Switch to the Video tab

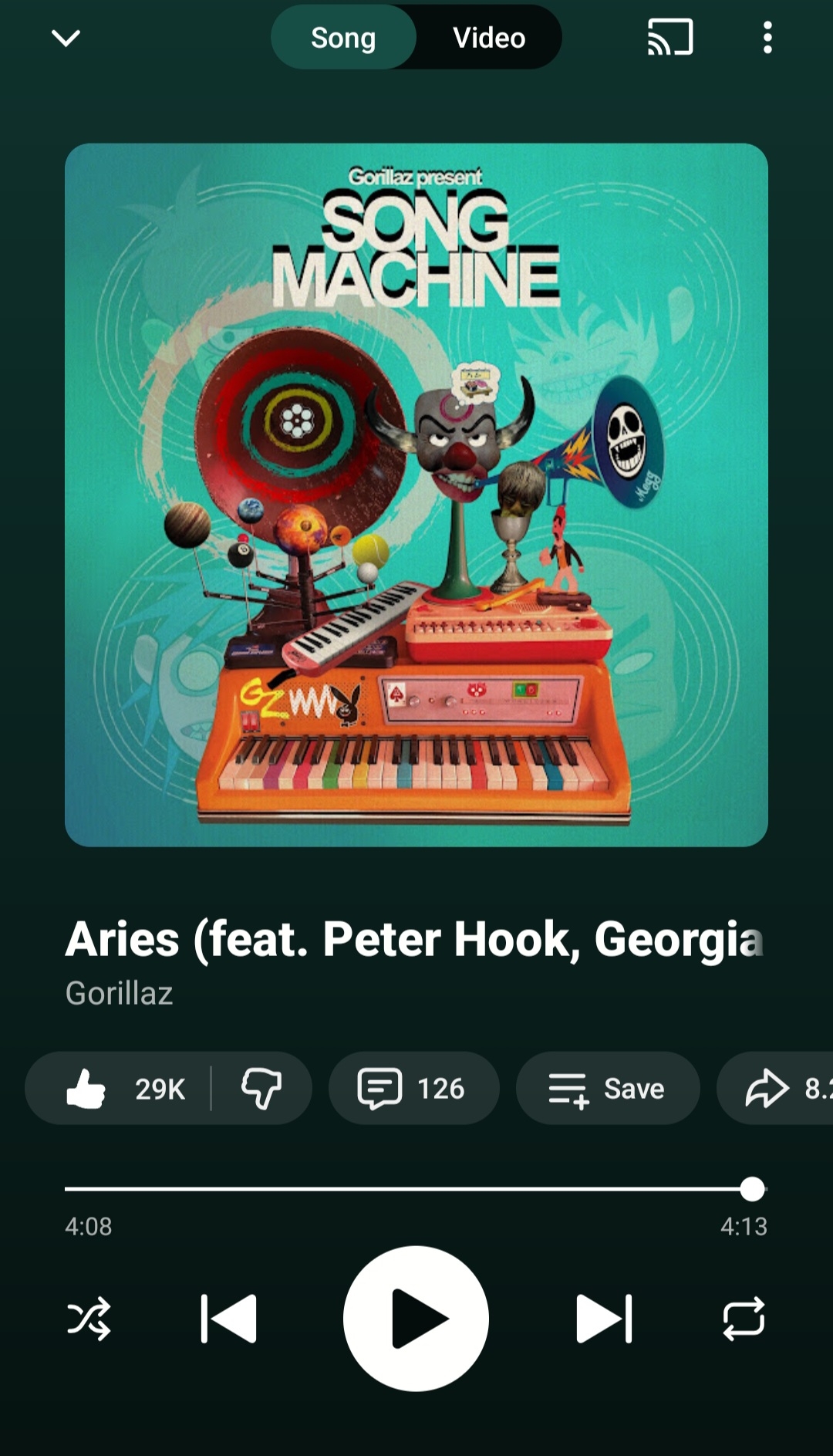point(489,38)
